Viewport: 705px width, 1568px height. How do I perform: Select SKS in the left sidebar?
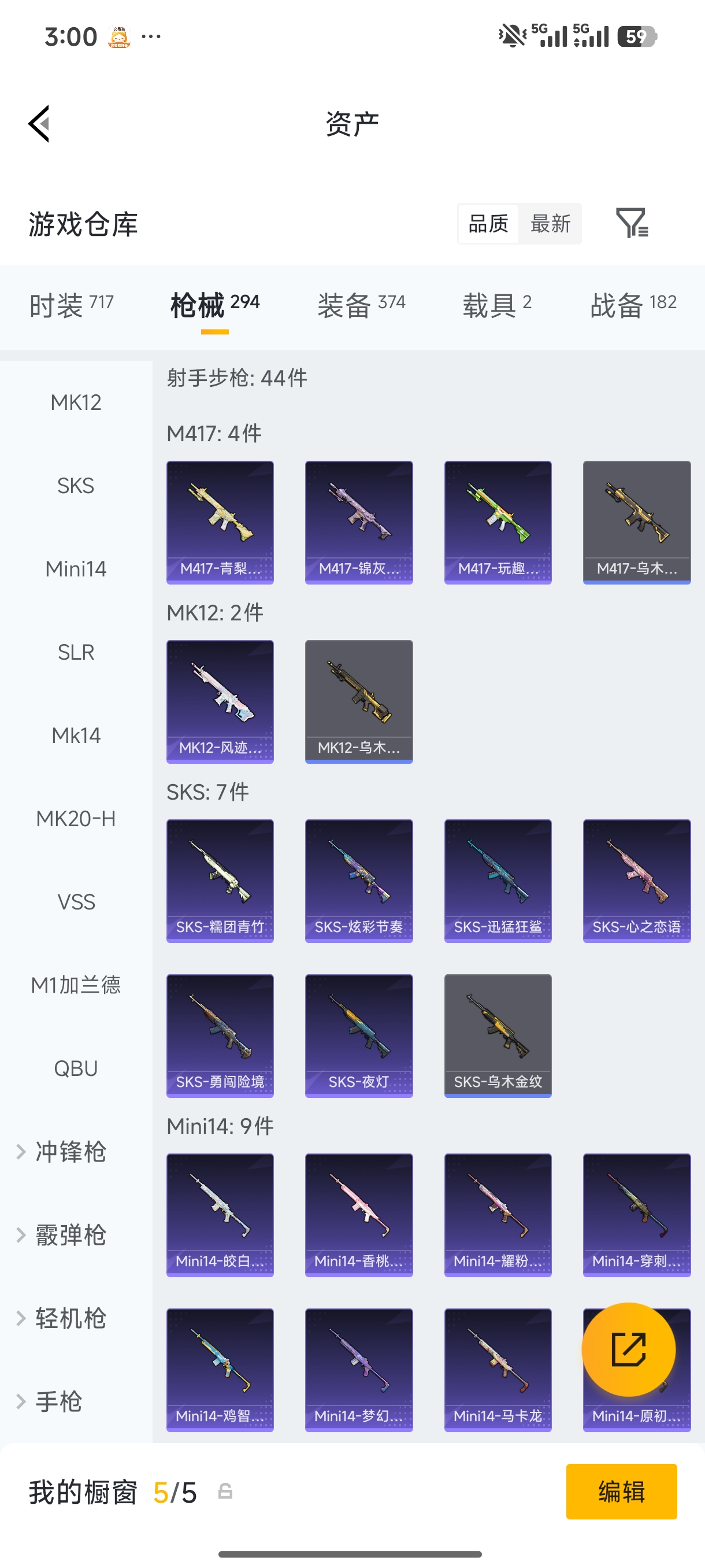tap(76, 486)
